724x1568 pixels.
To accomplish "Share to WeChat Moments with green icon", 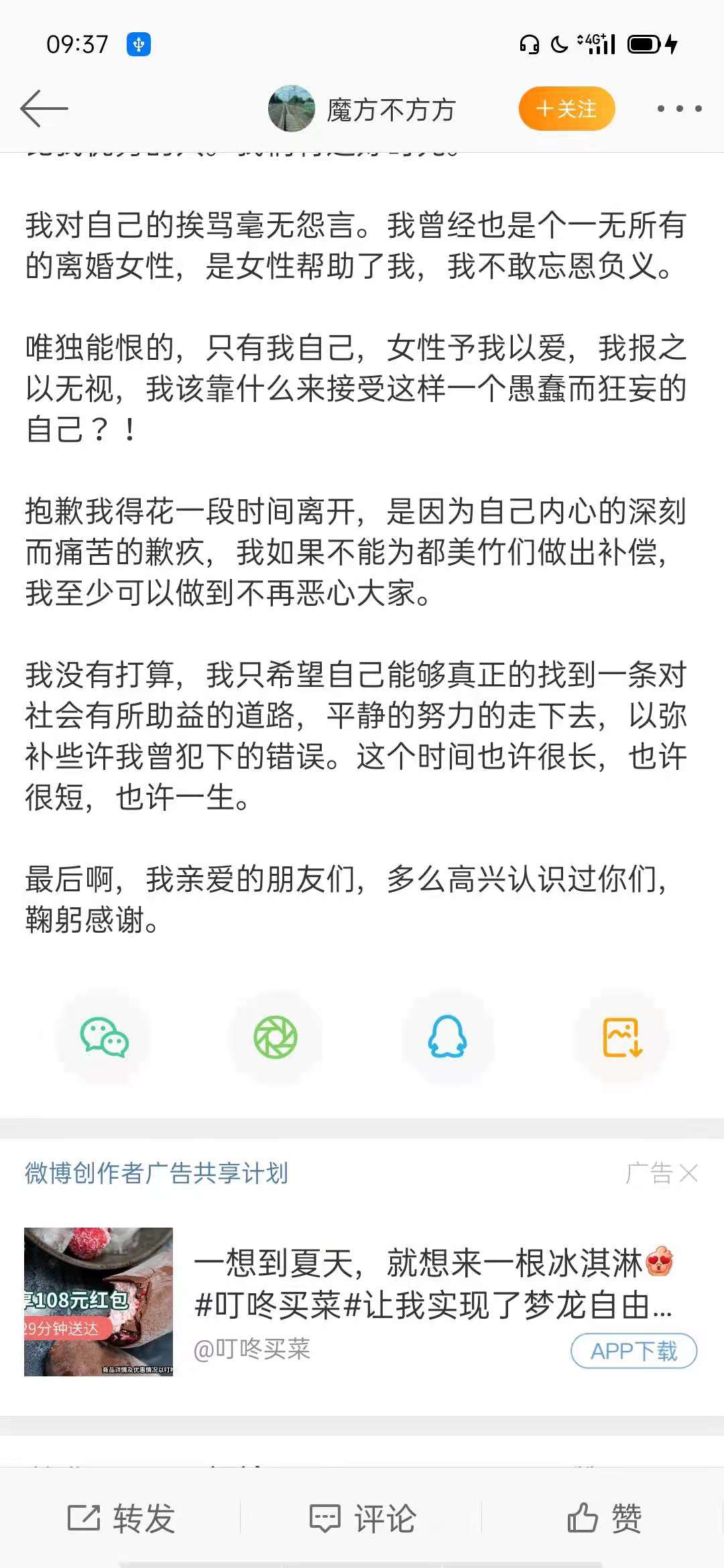I will pyautogui.click(x=276, y=1037).
